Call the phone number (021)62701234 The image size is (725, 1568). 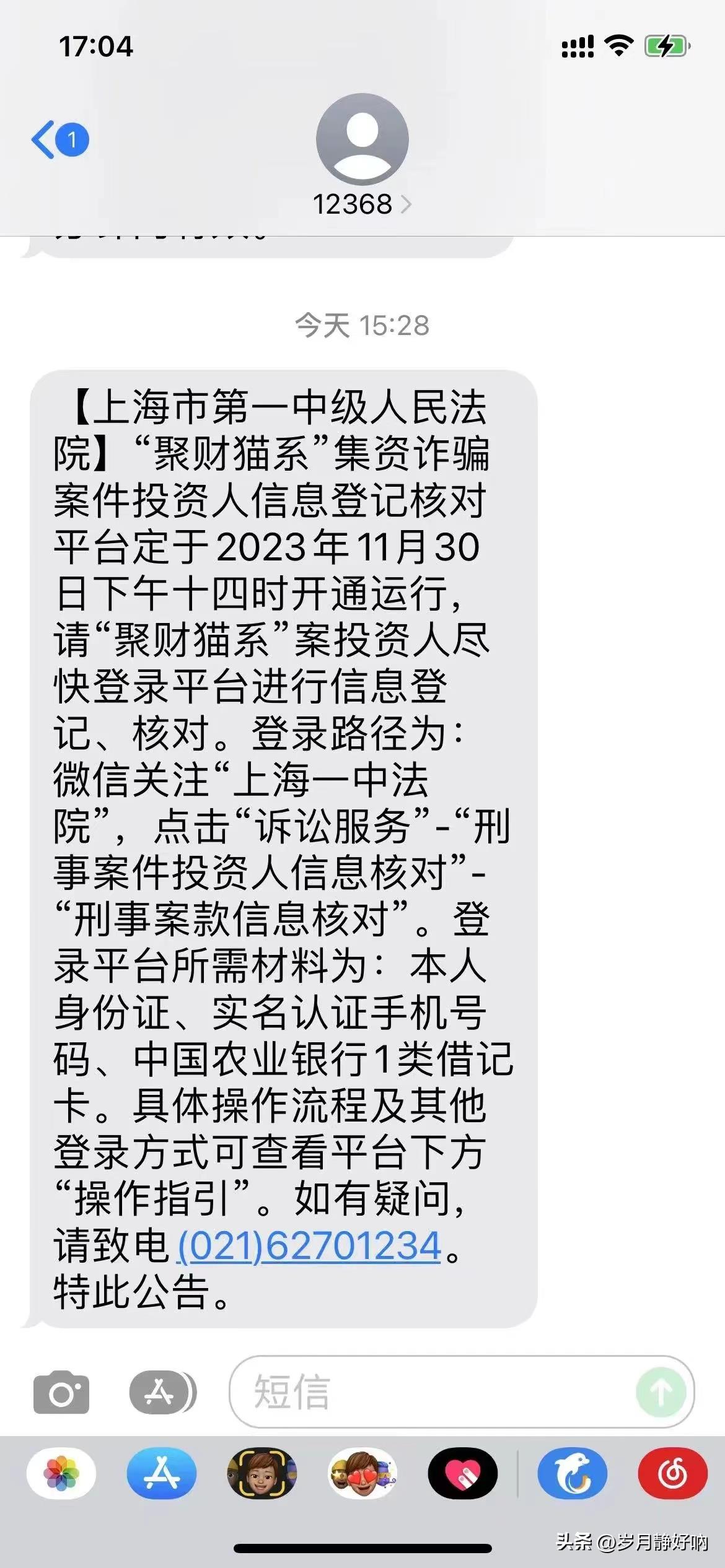click(309, 1245)
